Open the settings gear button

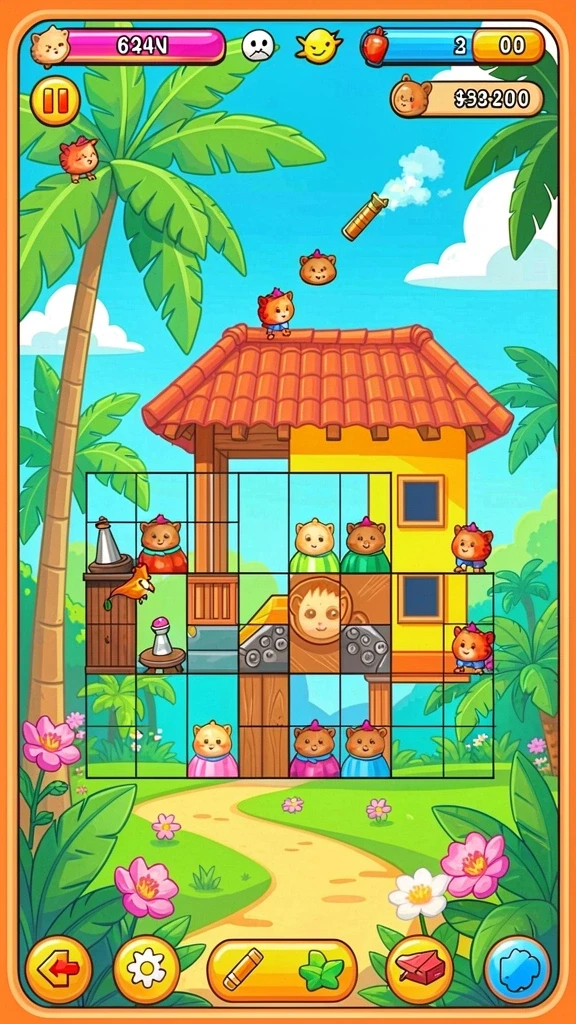[x=146, y=970]
